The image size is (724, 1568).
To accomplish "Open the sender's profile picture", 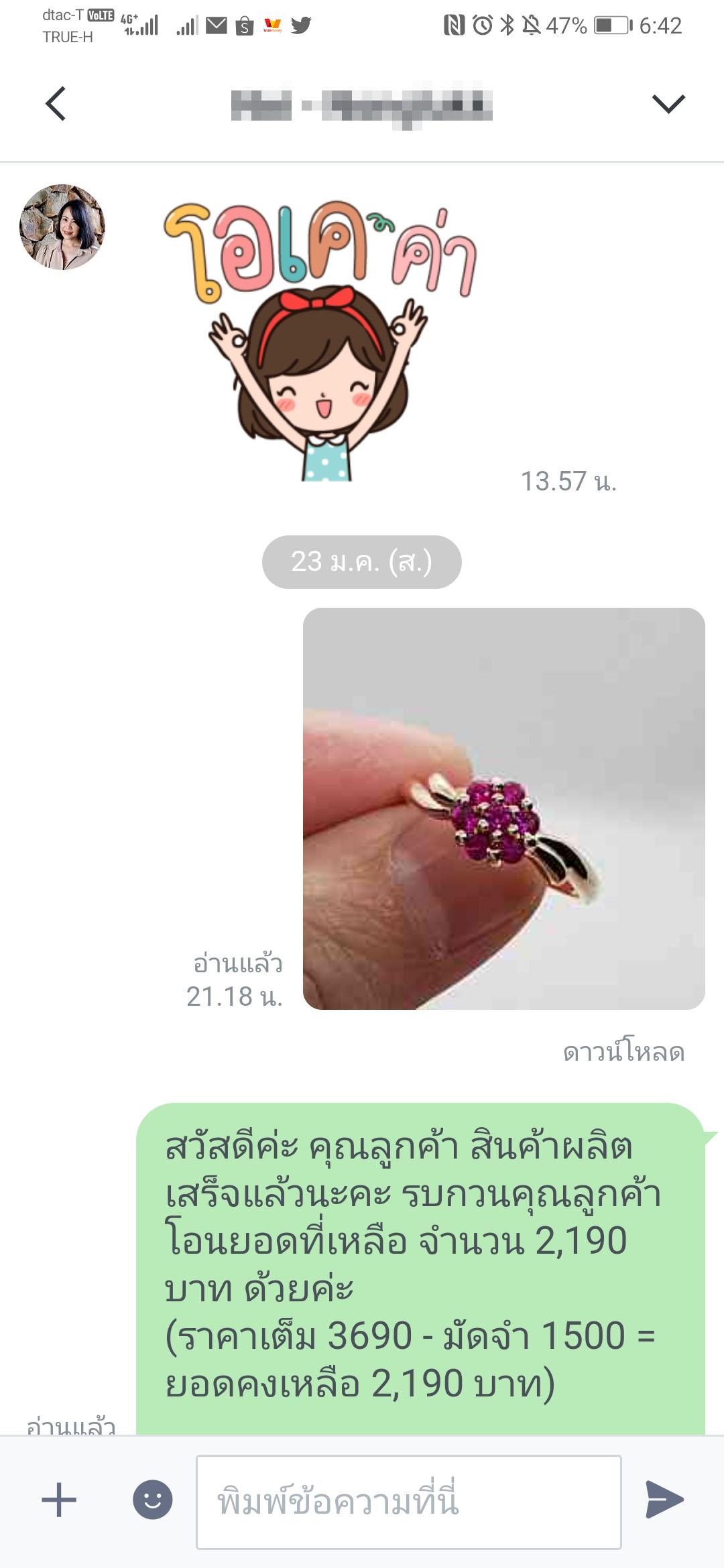I will pyautogui.click(x=62, y=227).
